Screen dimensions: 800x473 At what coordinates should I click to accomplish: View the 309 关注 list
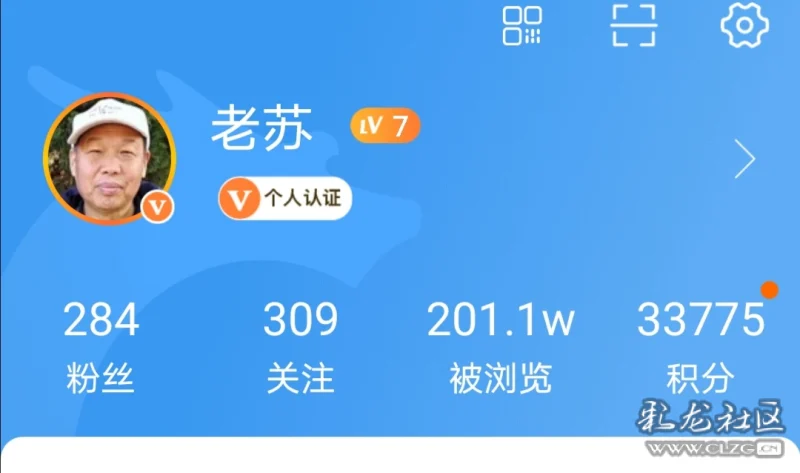[300, 345]
